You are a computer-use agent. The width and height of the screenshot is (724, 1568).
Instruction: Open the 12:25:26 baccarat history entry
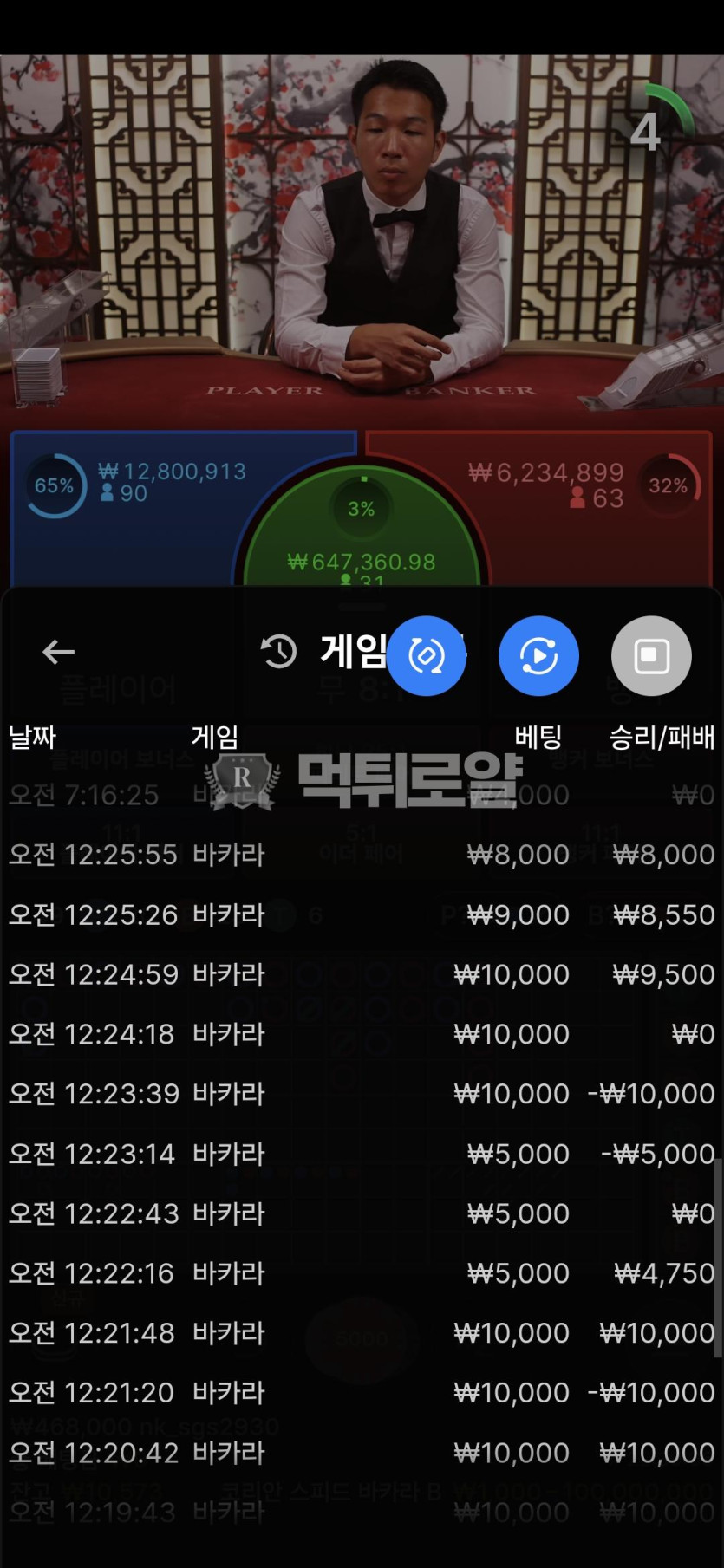[362, 914]
